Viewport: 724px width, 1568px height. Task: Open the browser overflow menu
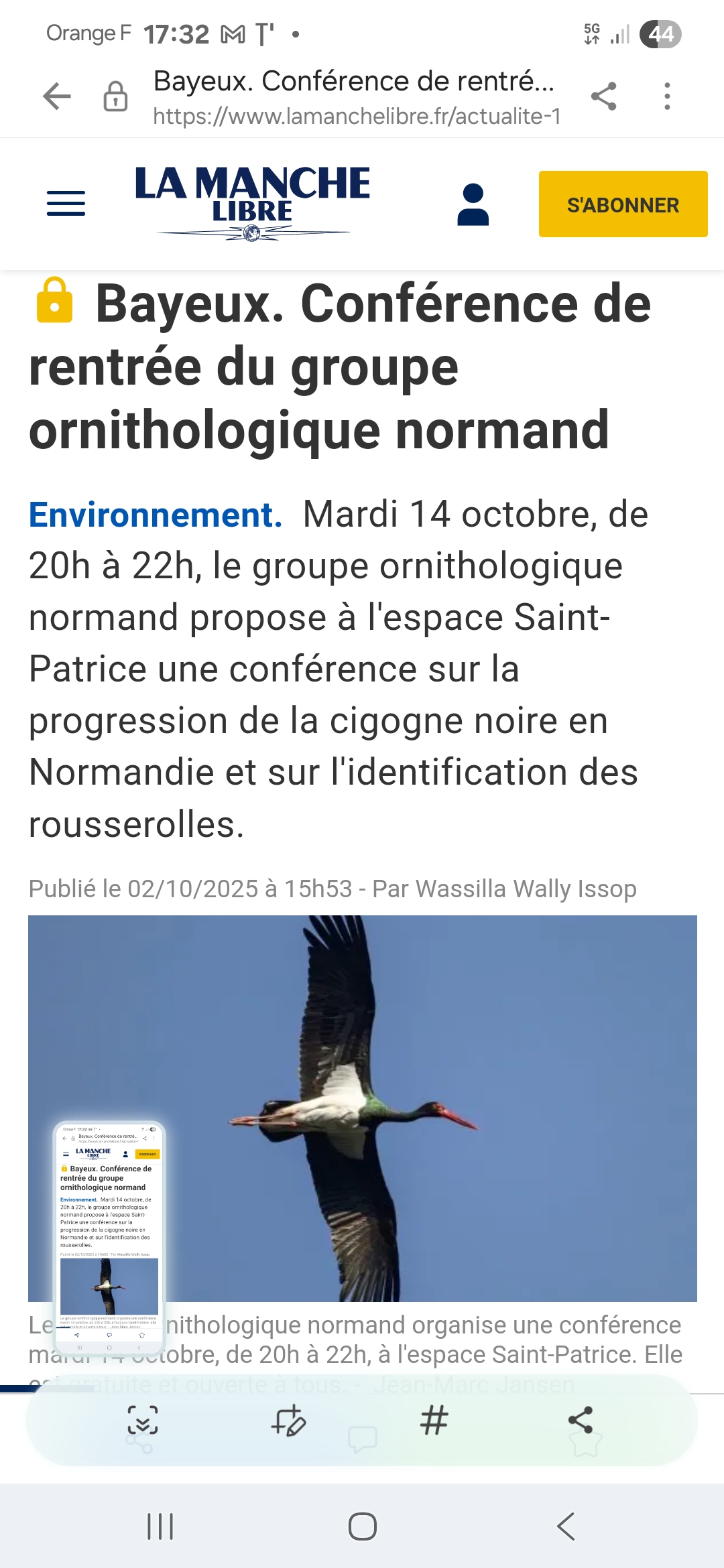click(x=666, y=96)
